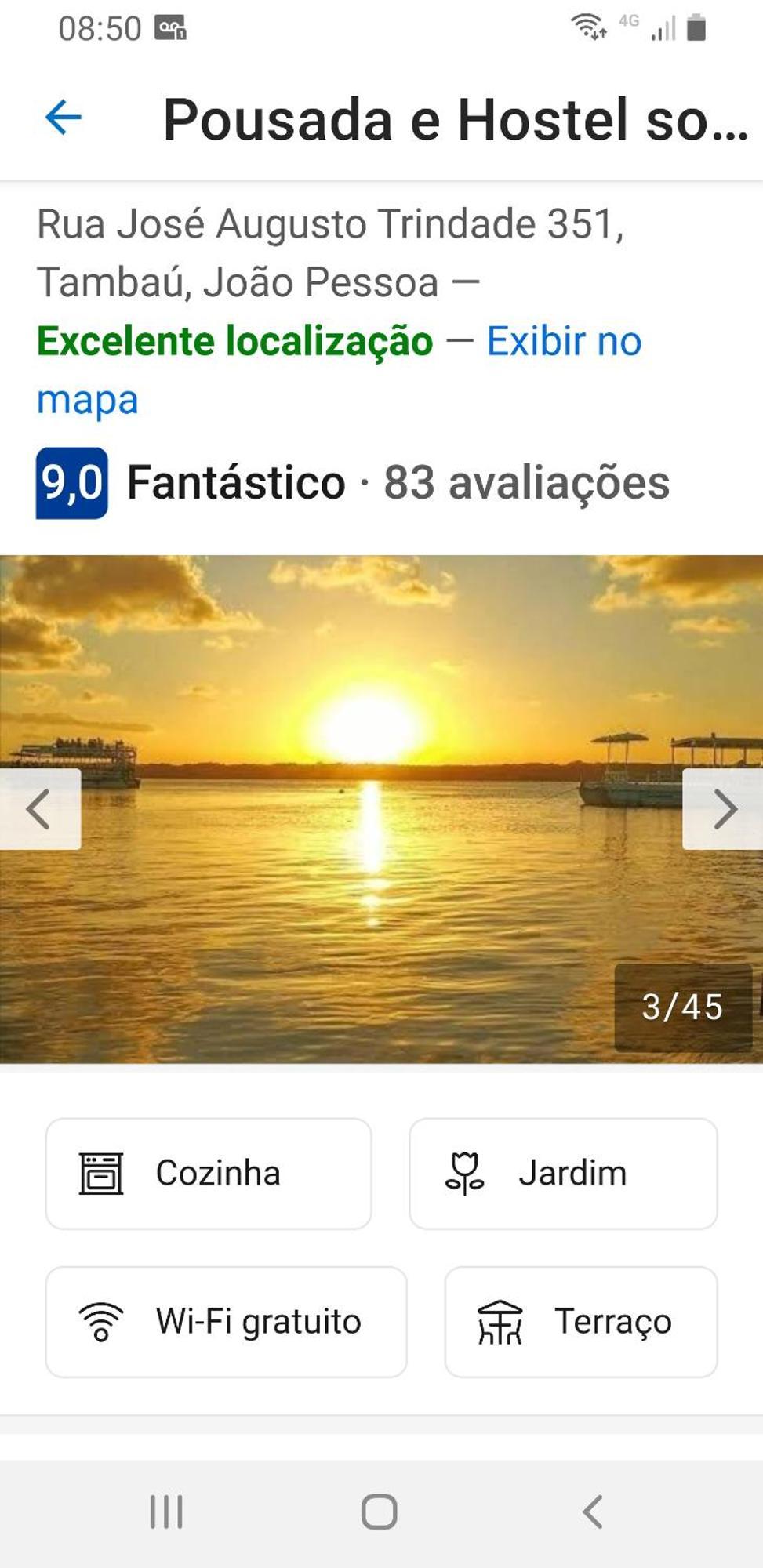View the 83 avaliações reviews
The image size is (763, 1568).
pyautogui.click(x=526, y=483)
